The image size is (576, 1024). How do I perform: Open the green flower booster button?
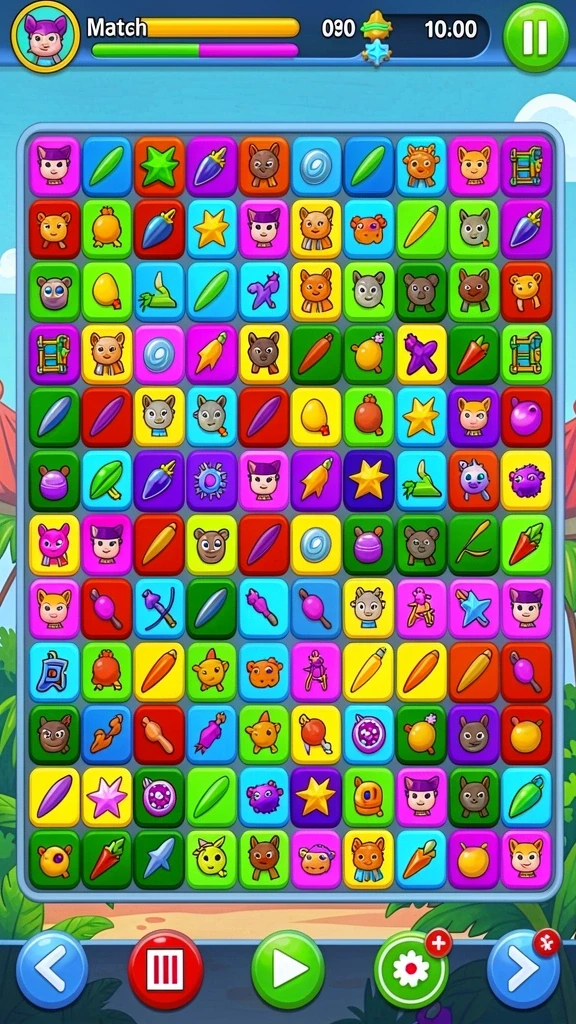411,969
